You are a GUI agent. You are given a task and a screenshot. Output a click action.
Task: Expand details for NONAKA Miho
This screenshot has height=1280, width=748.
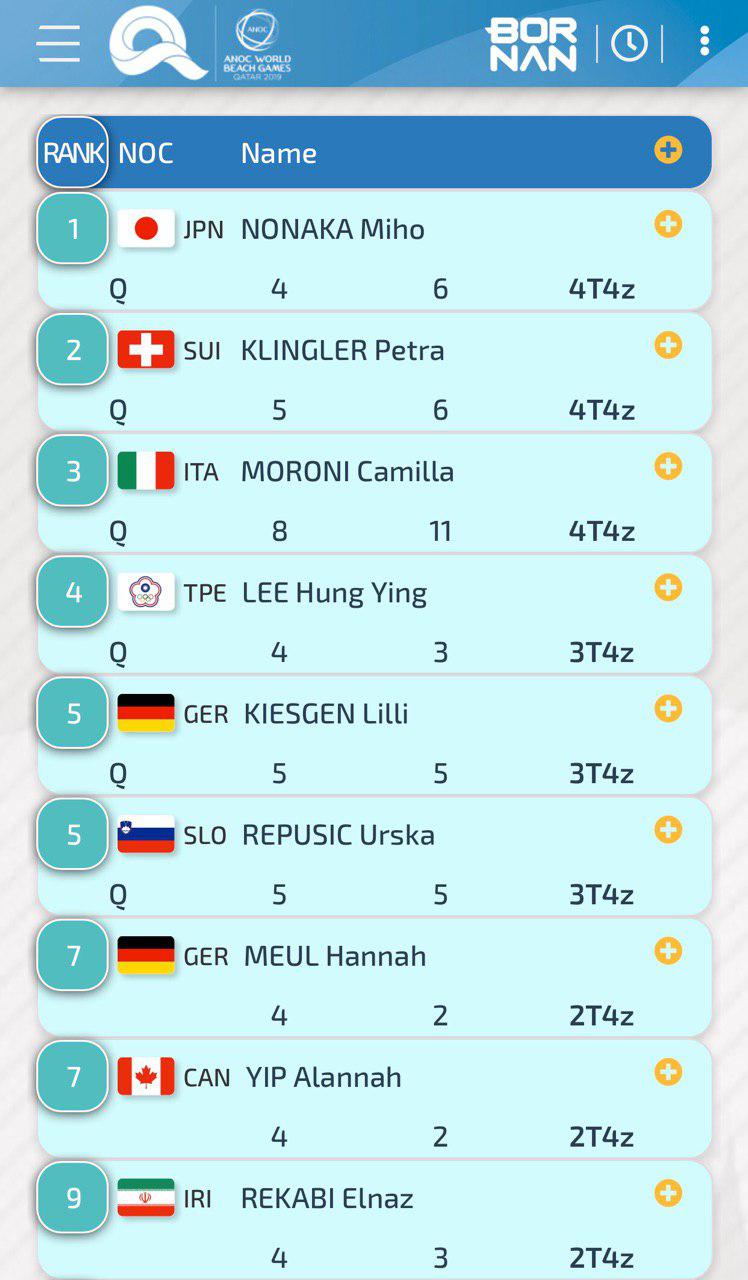668,224
